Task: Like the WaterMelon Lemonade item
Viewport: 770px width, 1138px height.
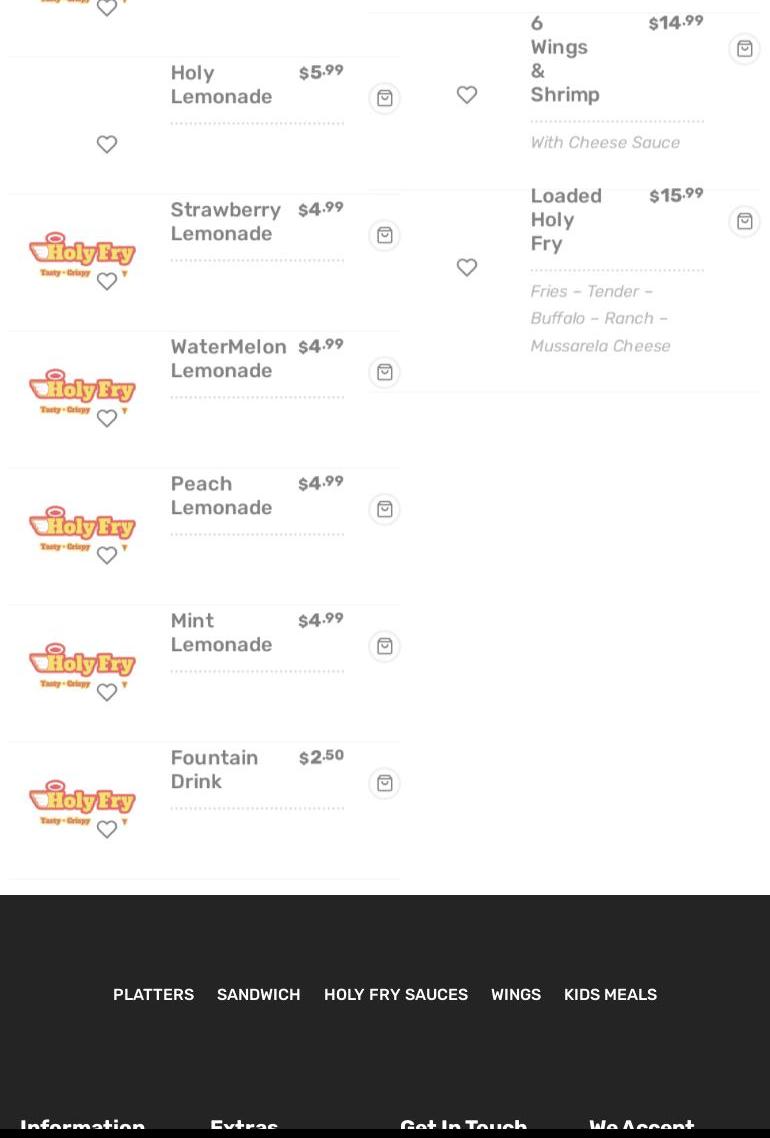Action: click(x=107, y=418)
